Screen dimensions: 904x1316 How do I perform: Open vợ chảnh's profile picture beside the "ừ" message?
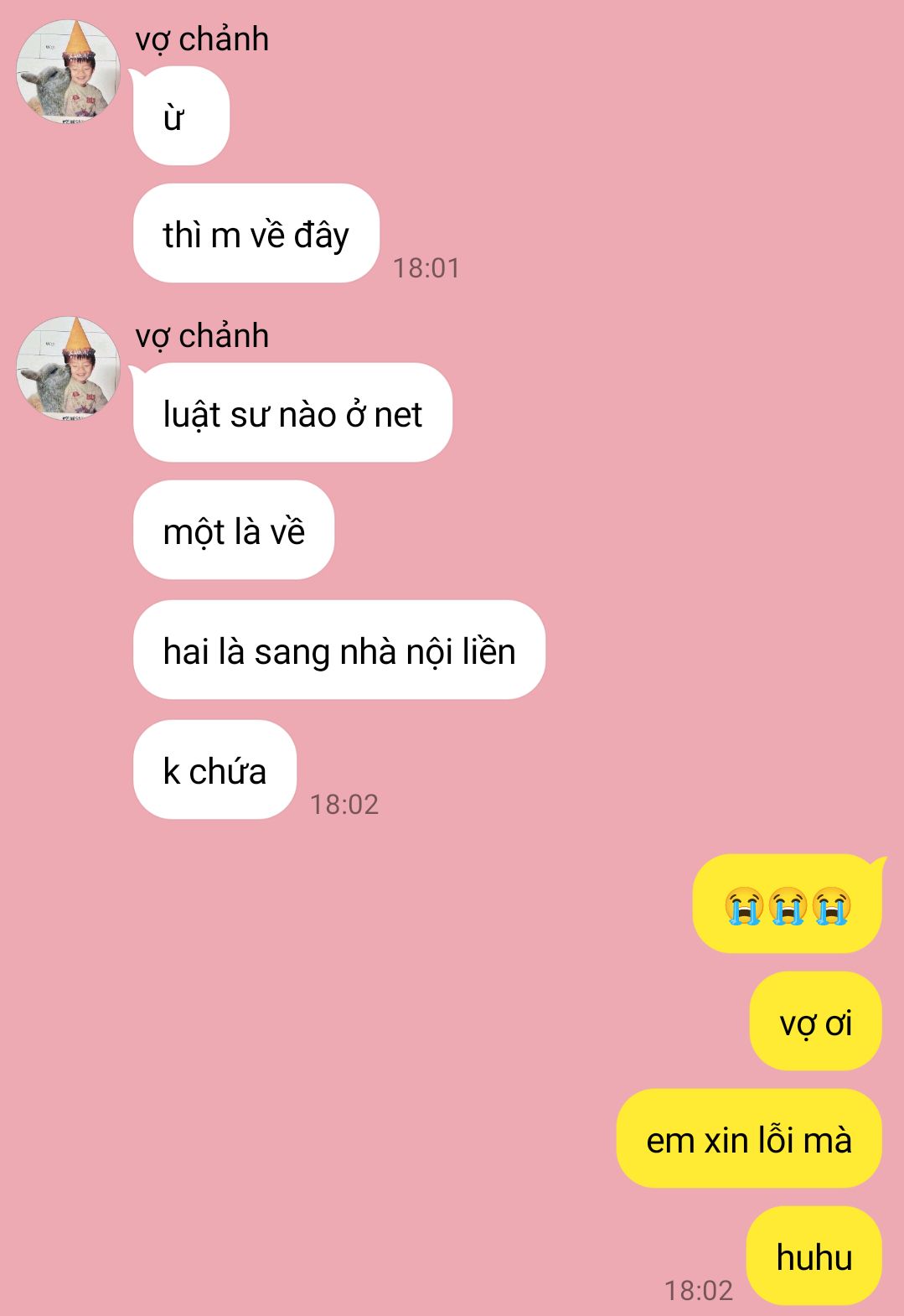tap(69, 72)
